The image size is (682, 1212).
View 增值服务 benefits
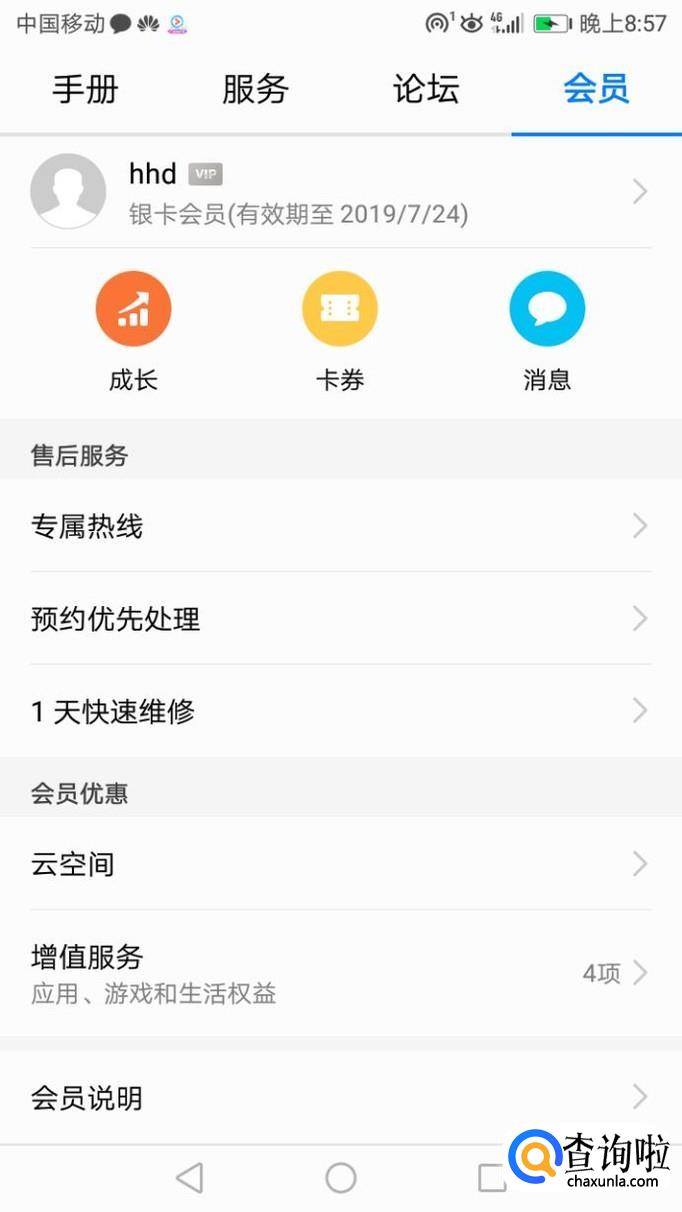coord(340,973)
